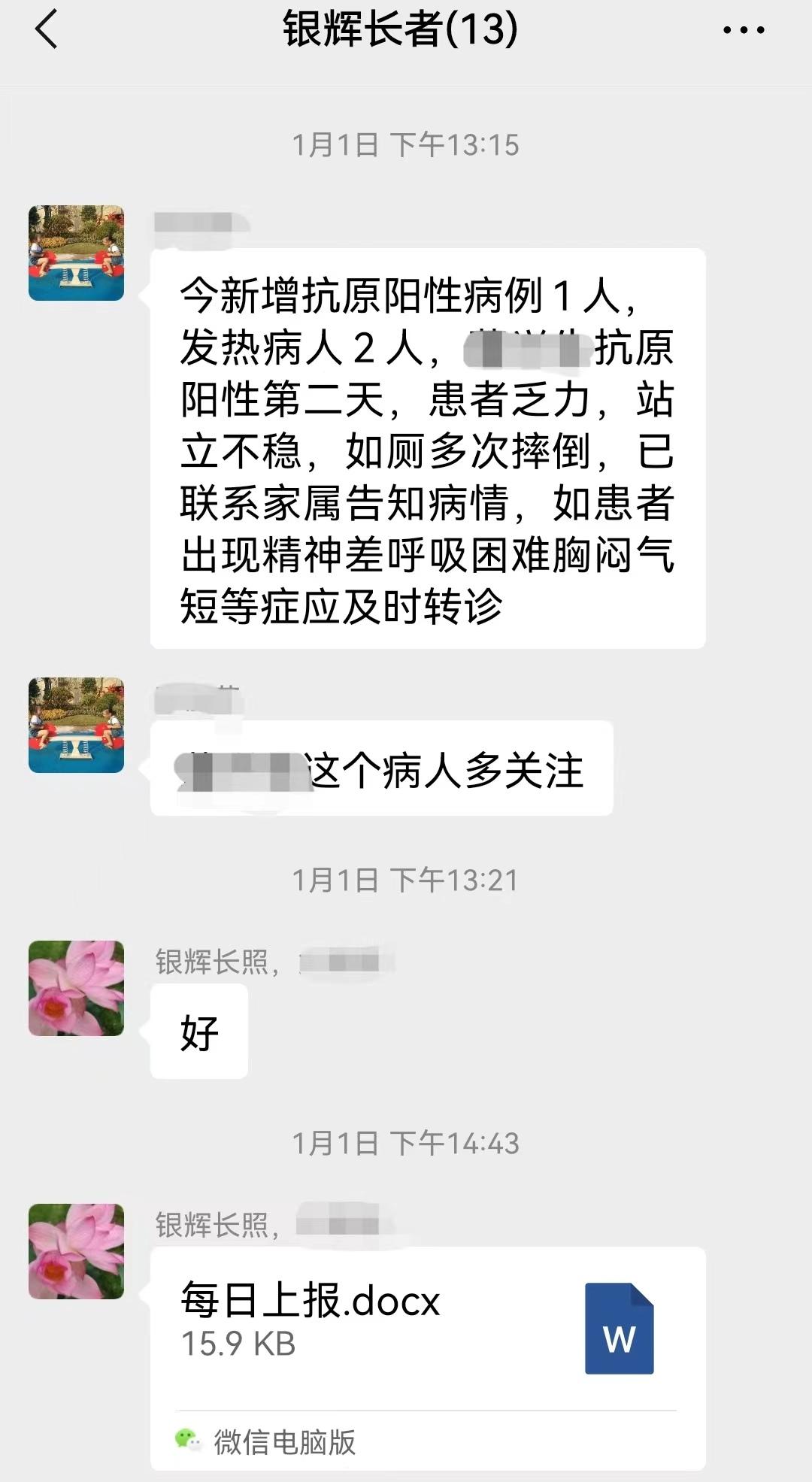Go back from the 银辉长者 group chat
The height and width of the screenshot is (1482, 812).
47,30
